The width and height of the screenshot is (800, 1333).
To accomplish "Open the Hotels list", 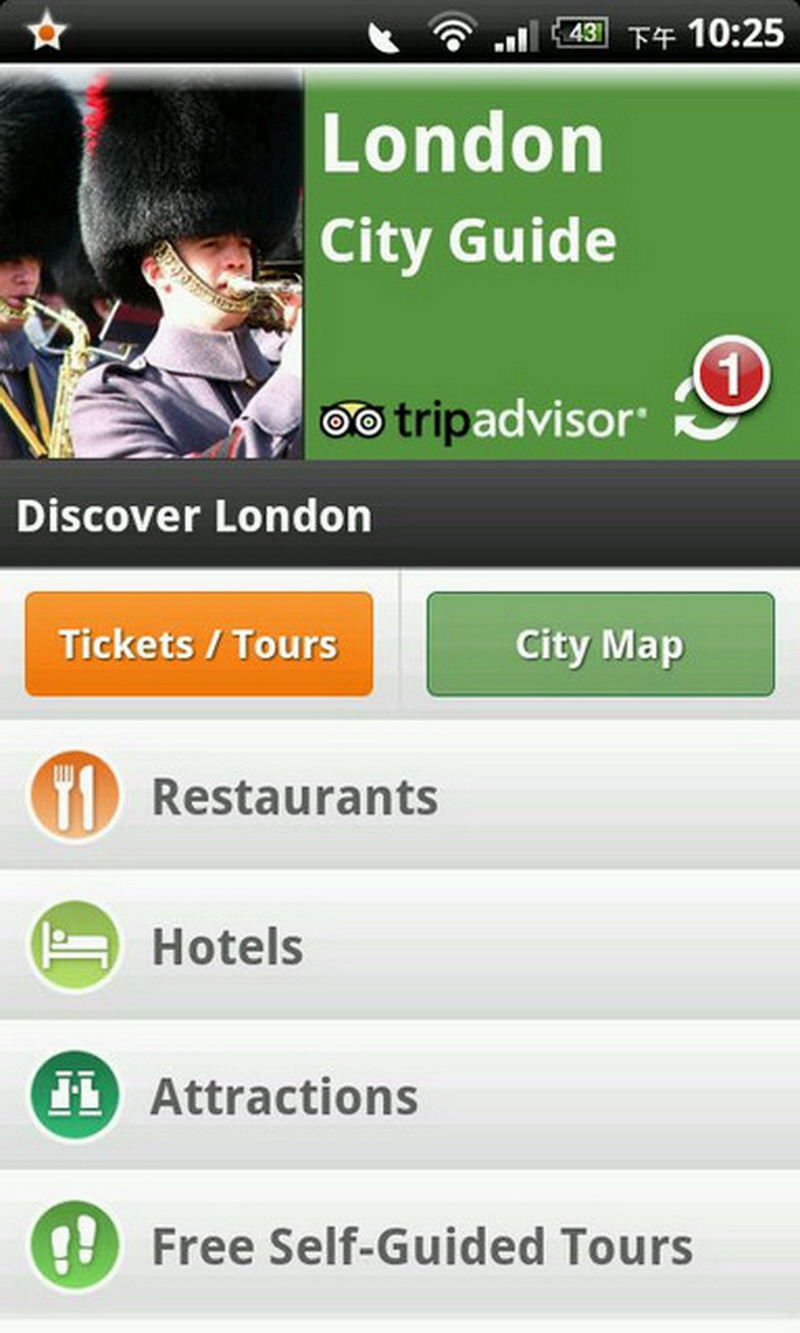I will point(400,946).
